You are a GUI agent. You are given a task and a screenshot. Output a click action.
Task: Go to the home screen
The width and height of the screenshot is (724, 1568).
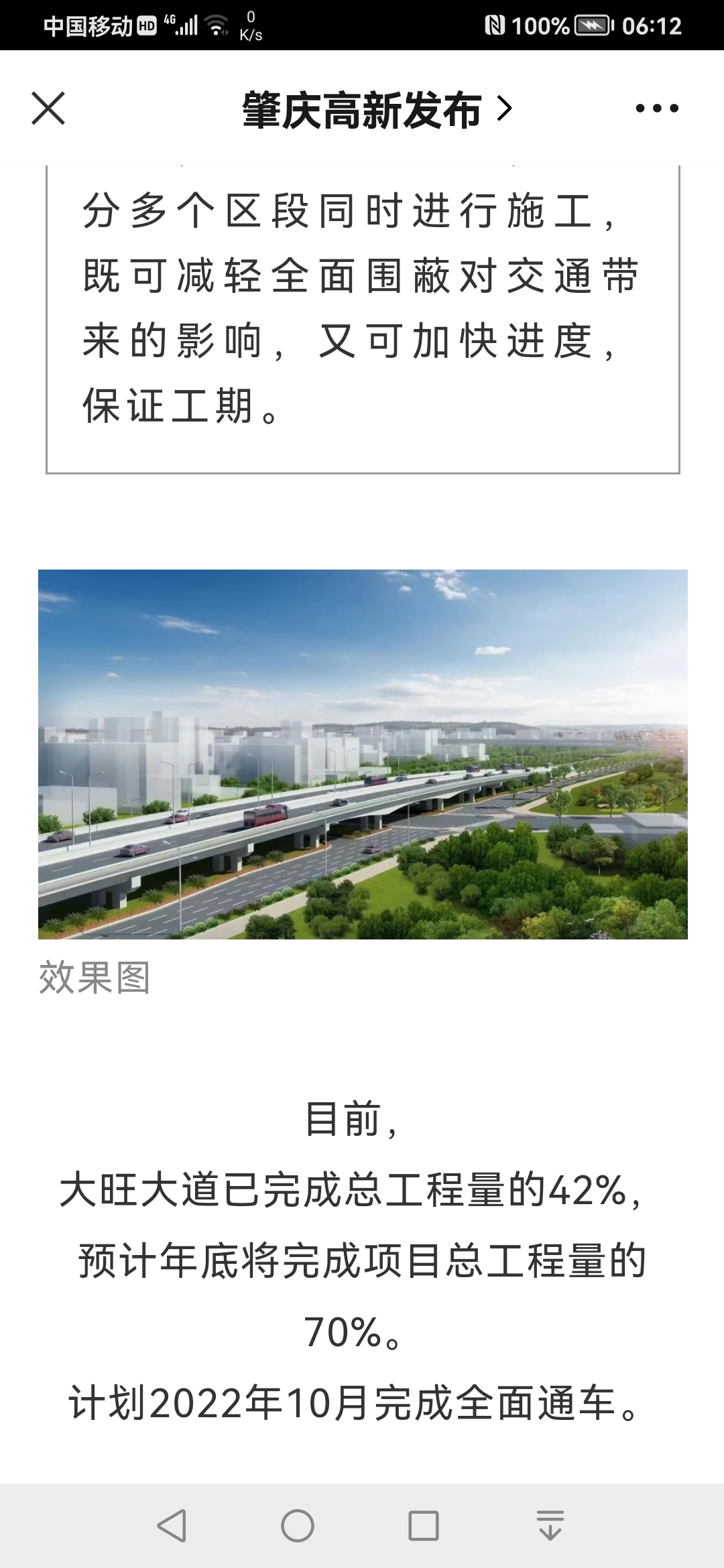(x=298, y=1526)
